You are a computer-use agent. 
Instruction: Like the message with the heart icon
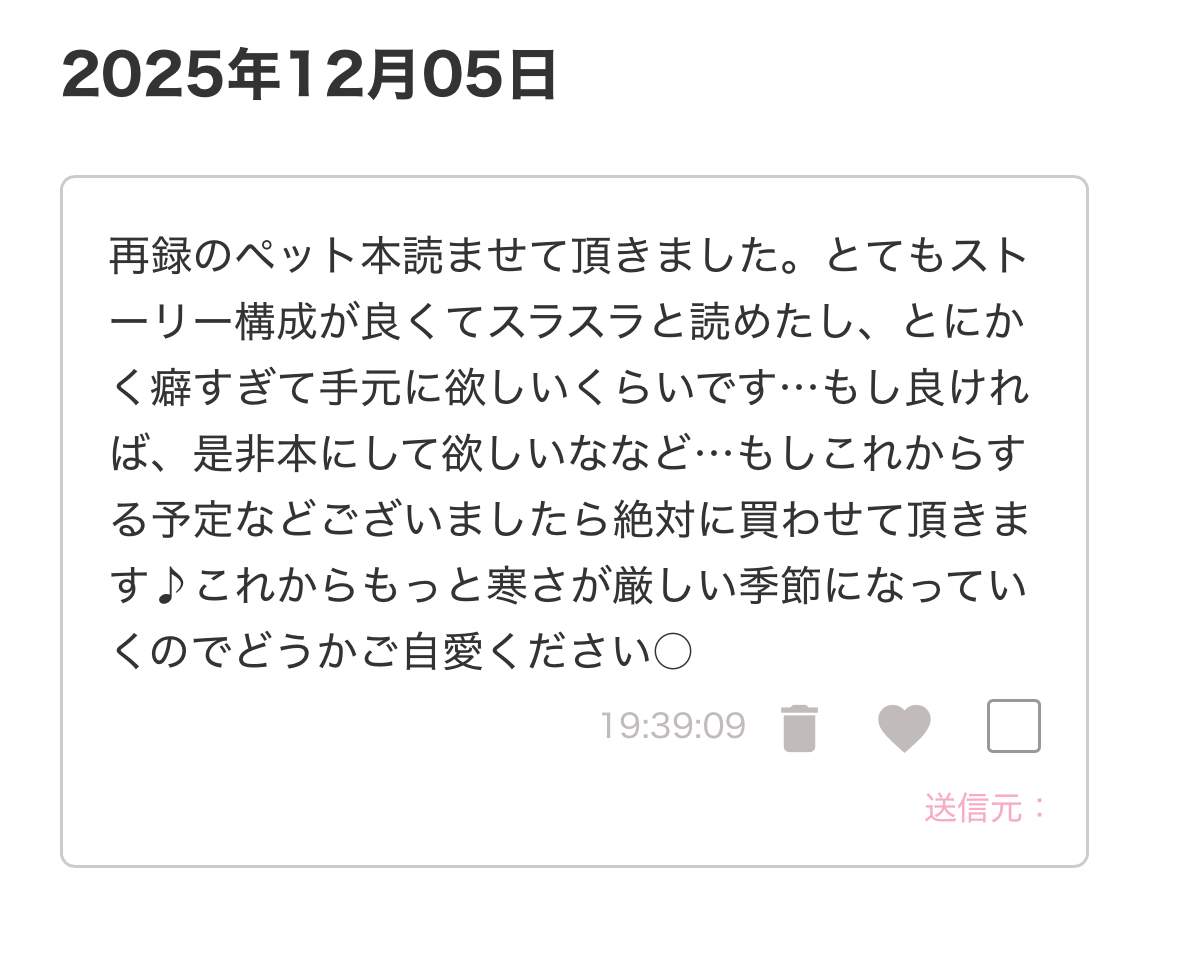coord(904,728)
